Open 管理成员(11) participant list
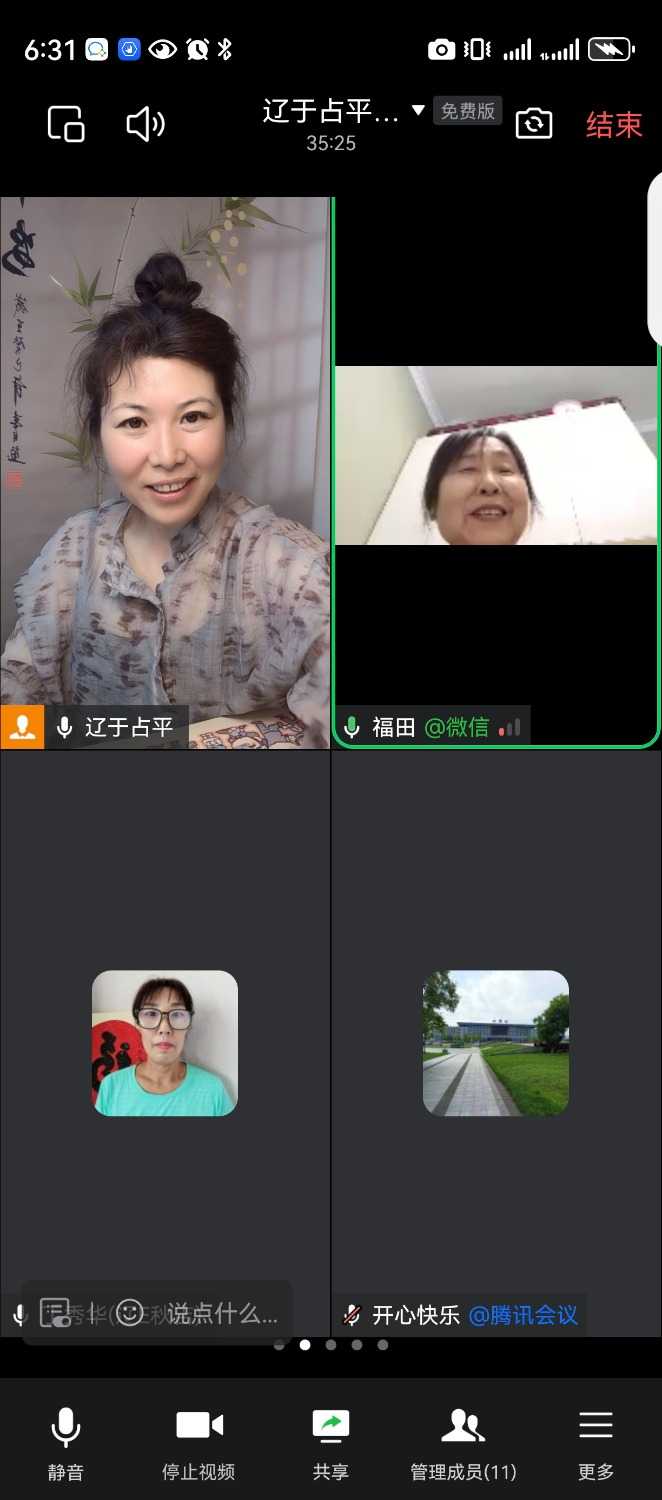Image resolution: width=662 pixels, height=1500 pixels. pos(463,1440)
